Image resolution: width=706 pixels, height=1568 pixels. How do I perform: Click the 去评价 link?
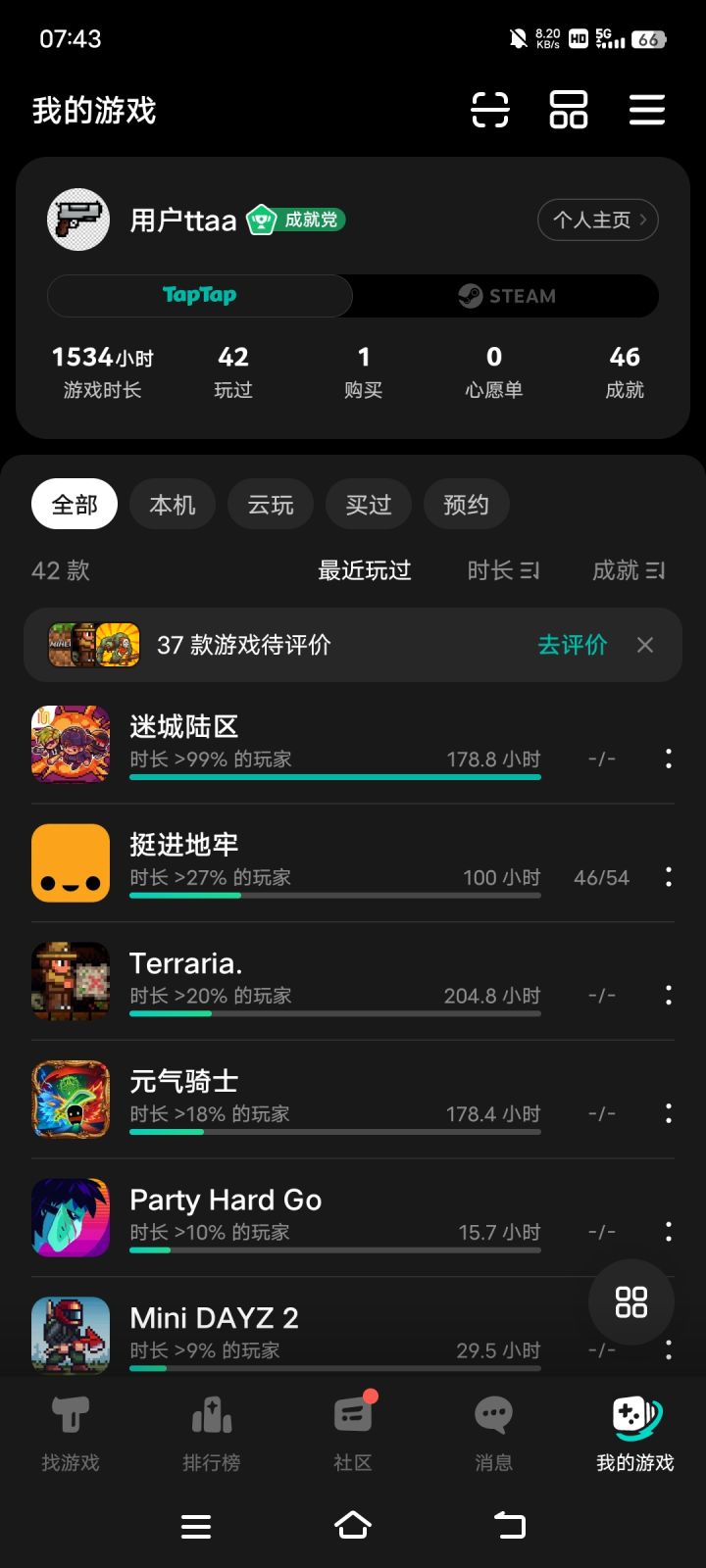(x=572, y=645)
